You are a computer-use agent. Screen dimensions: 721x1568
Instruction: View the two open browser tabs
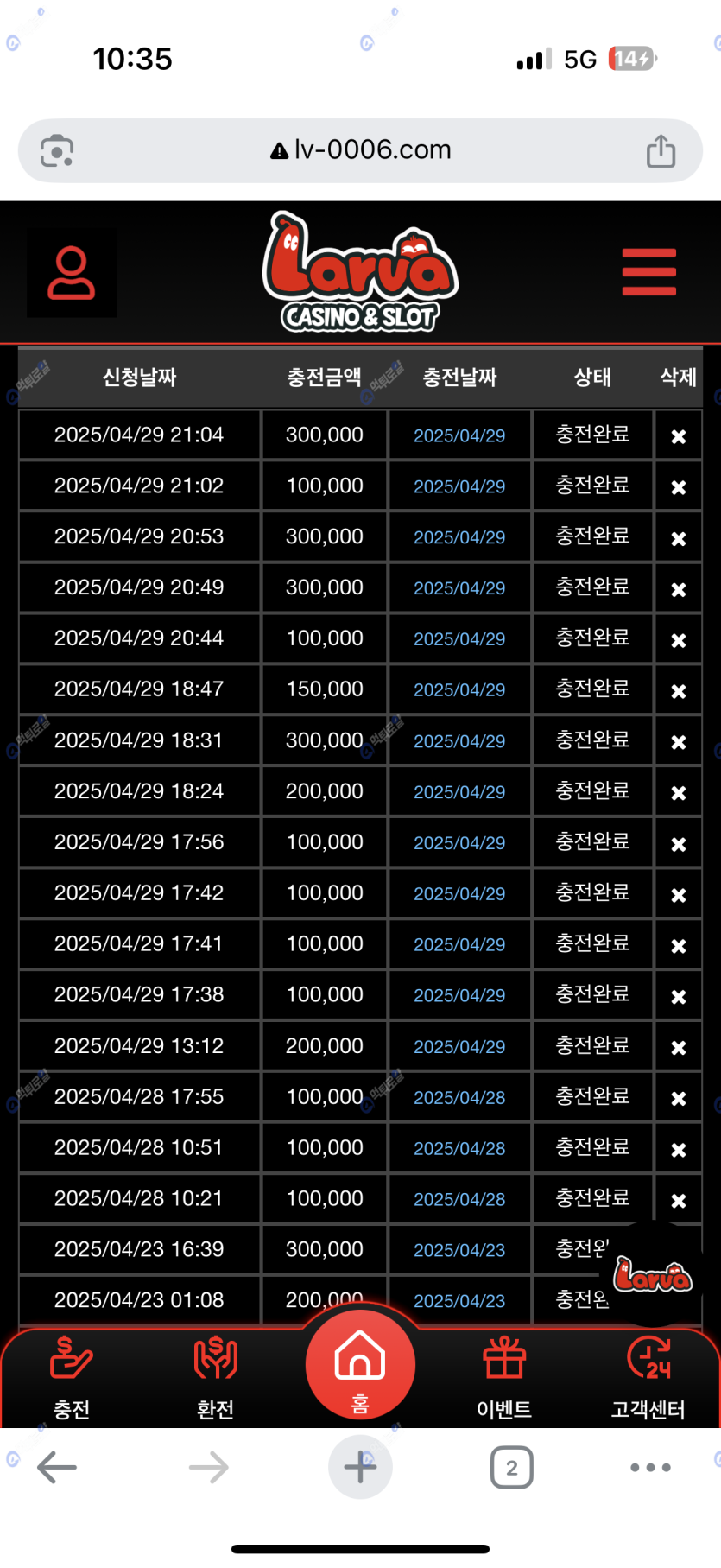click(511, 1467)
